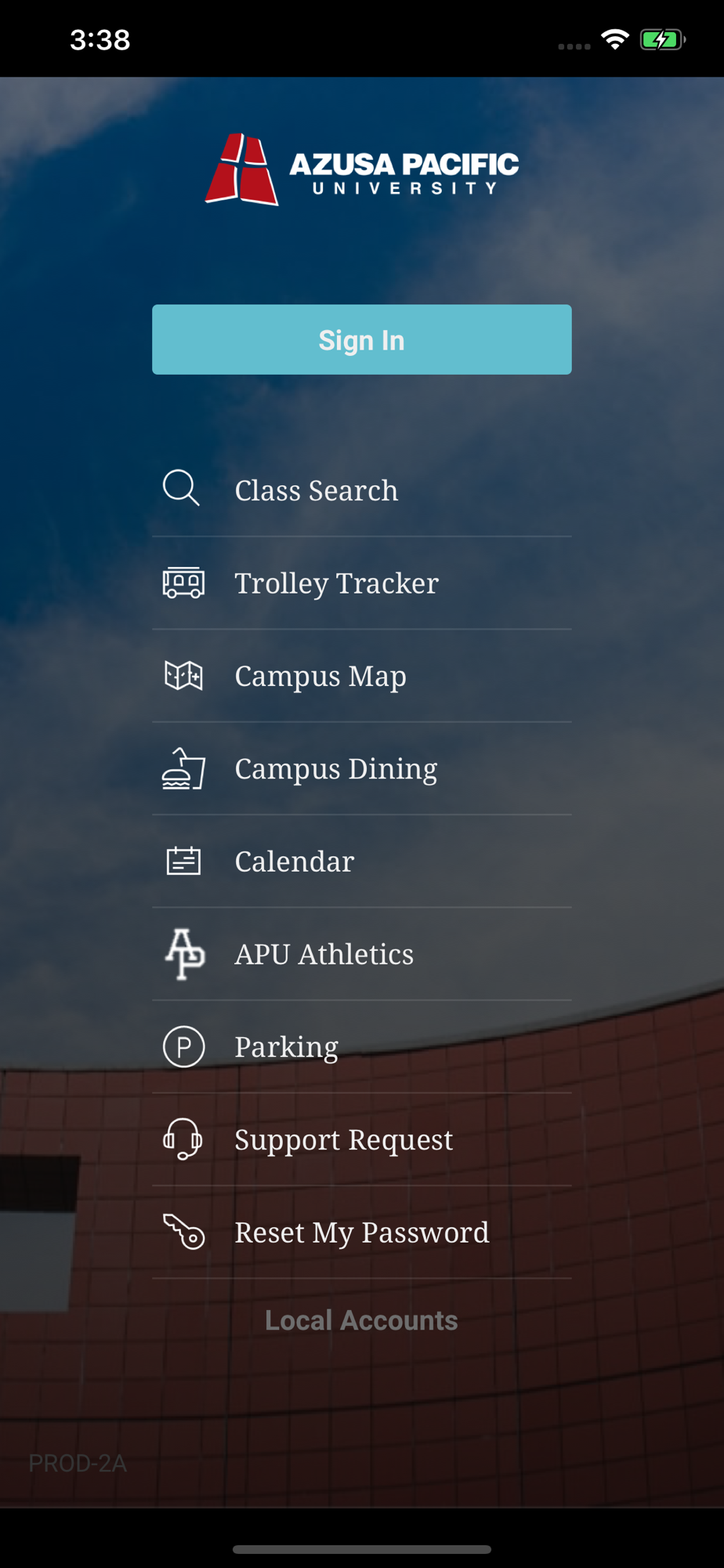This screenshot has height=1568, width=724.
Task: Open Class Search
Action: click(361, 491)
